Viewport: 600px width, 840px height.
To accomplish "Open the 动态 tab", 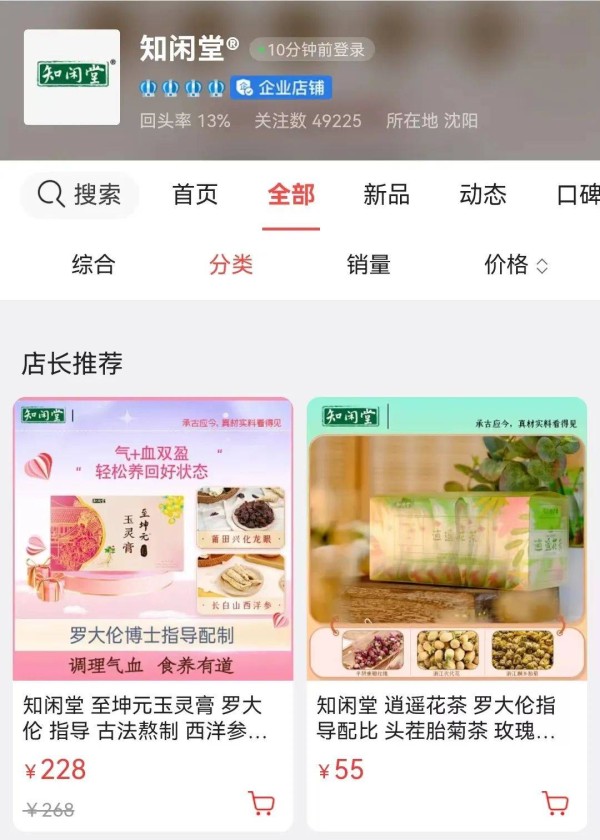I will pos(483,195).
